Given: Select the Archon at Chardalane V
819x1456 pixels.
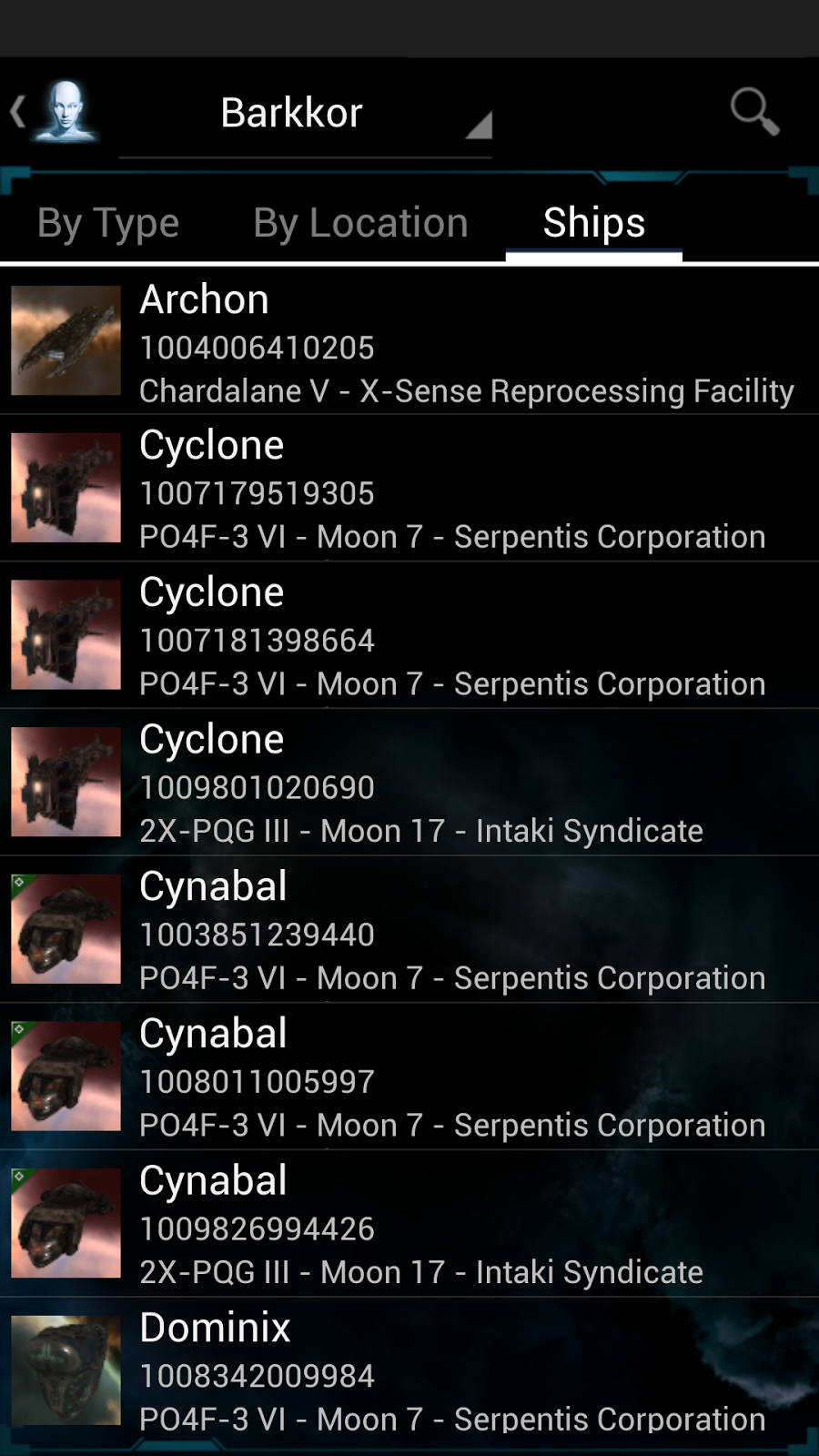Looking at the screenshot, I should 409,341.
